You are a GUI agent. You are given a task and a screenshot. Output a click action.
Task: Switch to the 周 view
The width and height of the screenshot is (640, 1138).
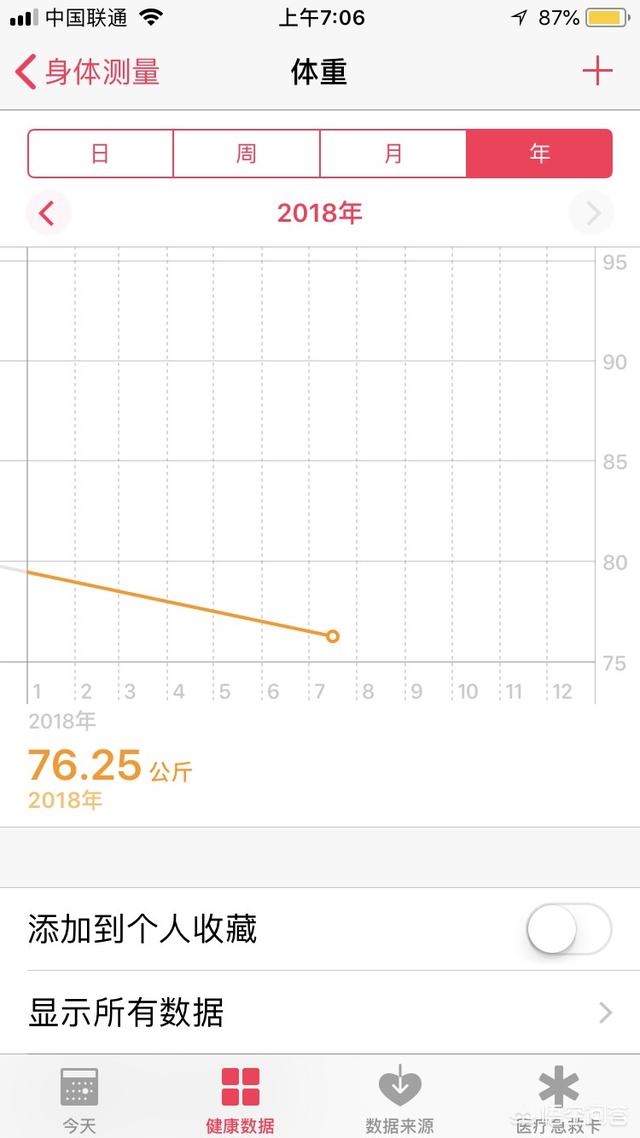click(246, 153)
